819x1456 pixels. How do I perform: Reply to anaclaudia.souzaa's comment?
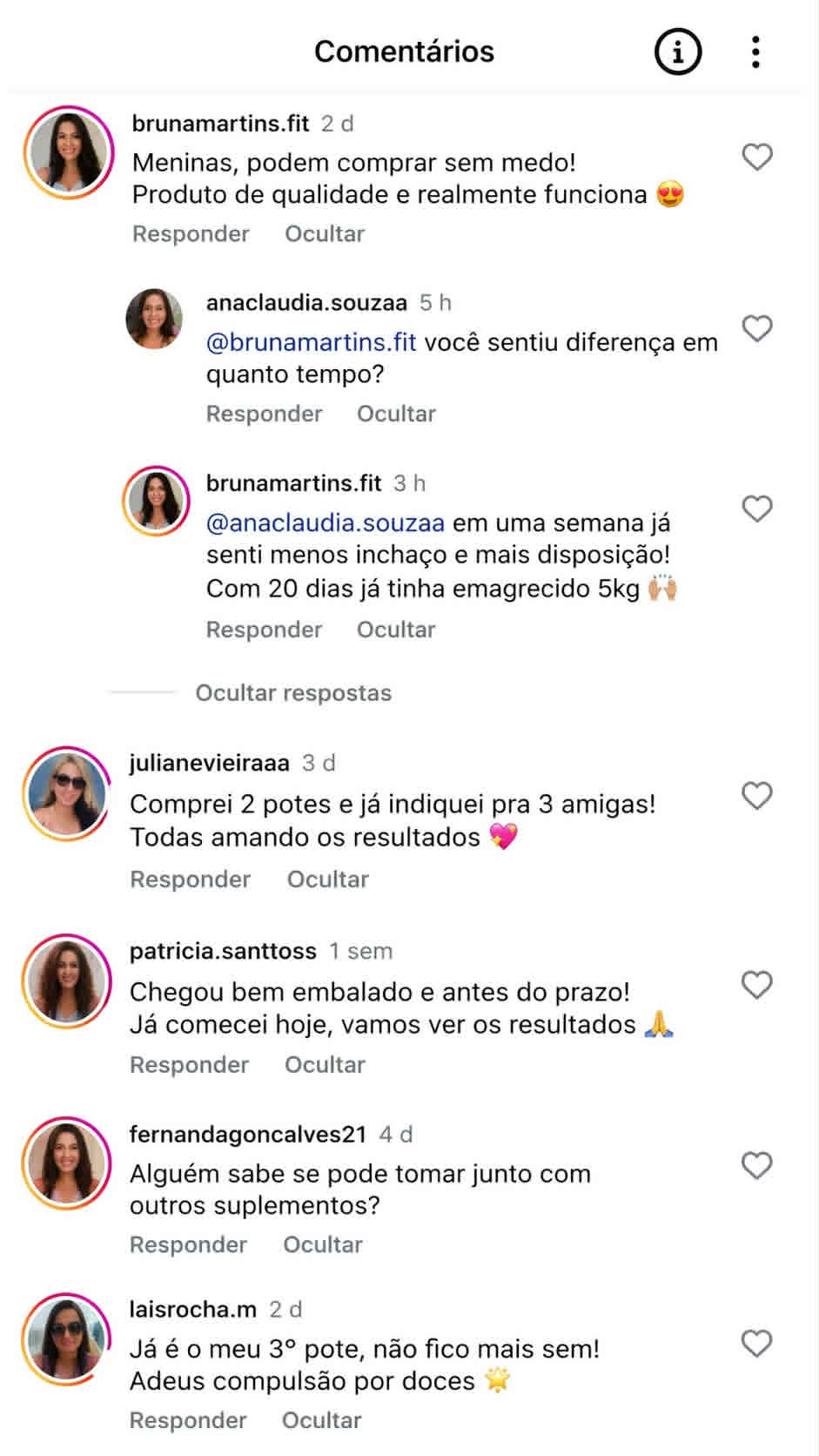pos(264,414)
